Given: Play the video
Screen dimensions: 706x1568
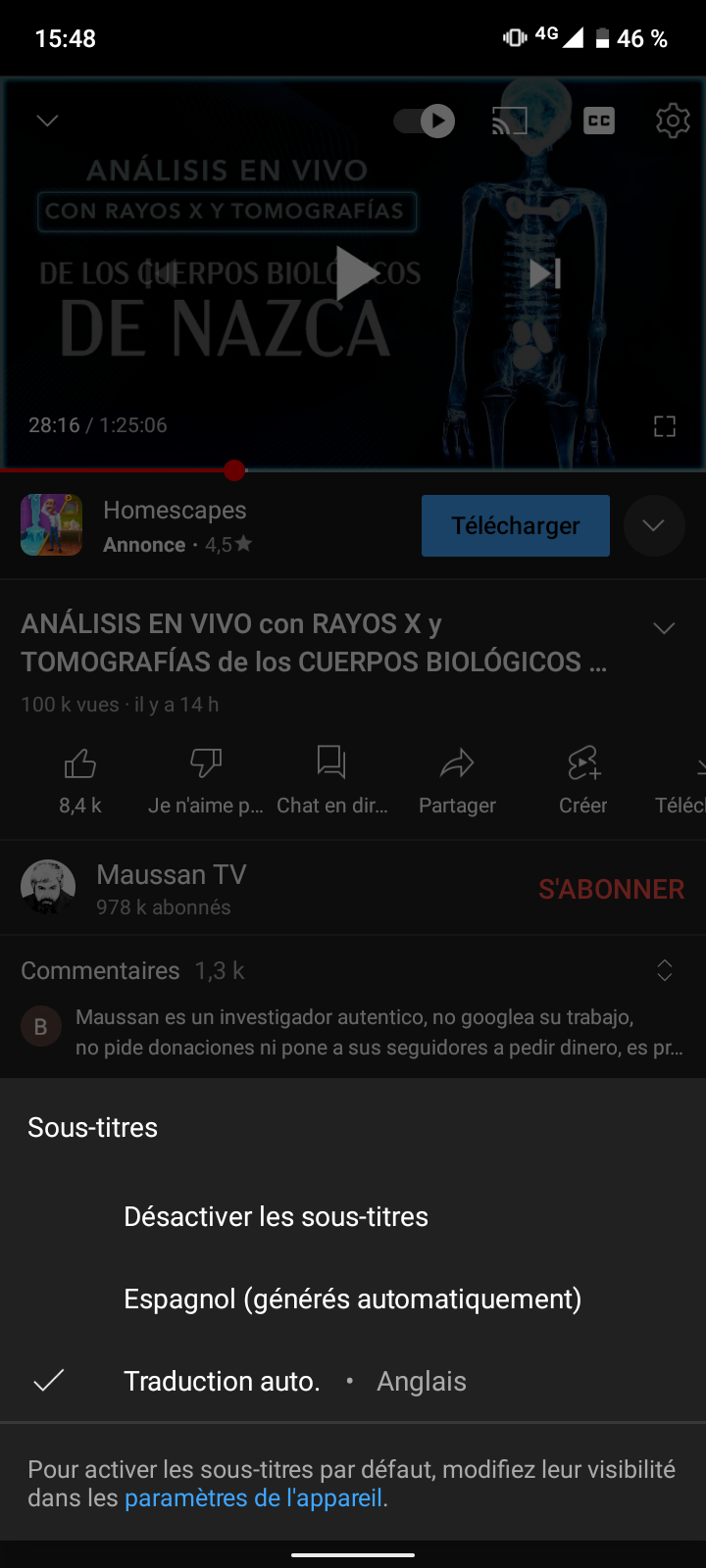Looking at the screenshot, I should click(x=354, y=272).
